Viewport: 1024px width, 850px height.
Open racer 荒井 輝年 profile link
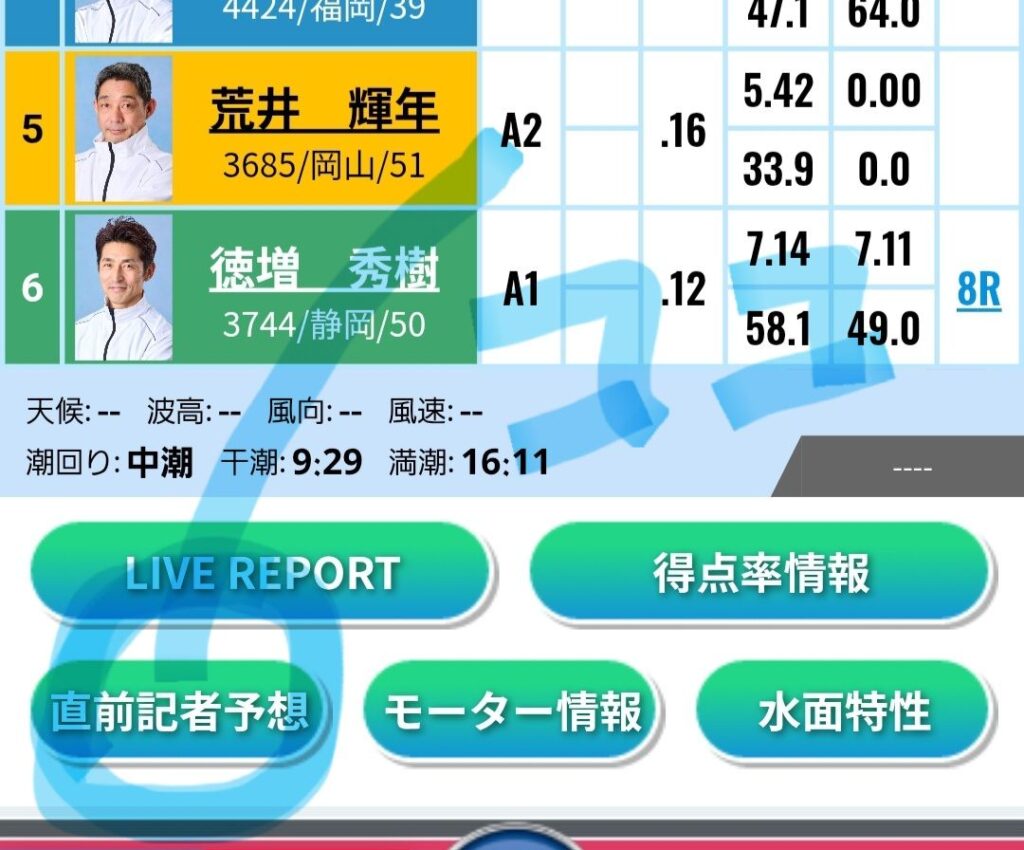(x=324, y=112)
